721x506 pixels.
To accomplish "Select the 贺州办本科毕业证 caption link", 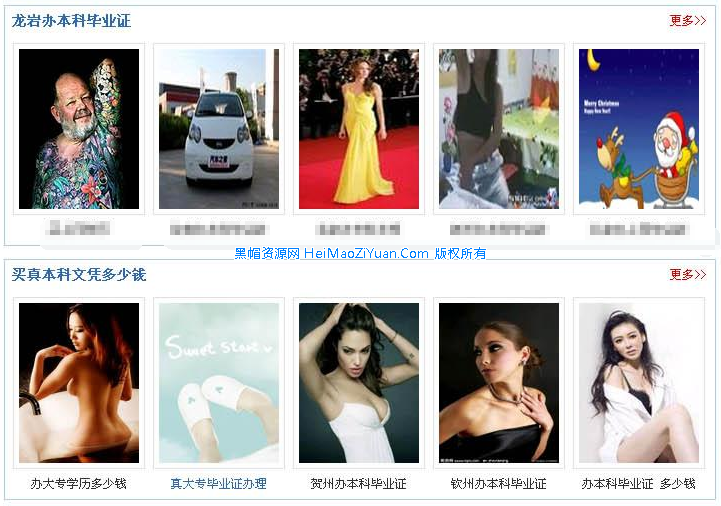I will click(359, 484).
